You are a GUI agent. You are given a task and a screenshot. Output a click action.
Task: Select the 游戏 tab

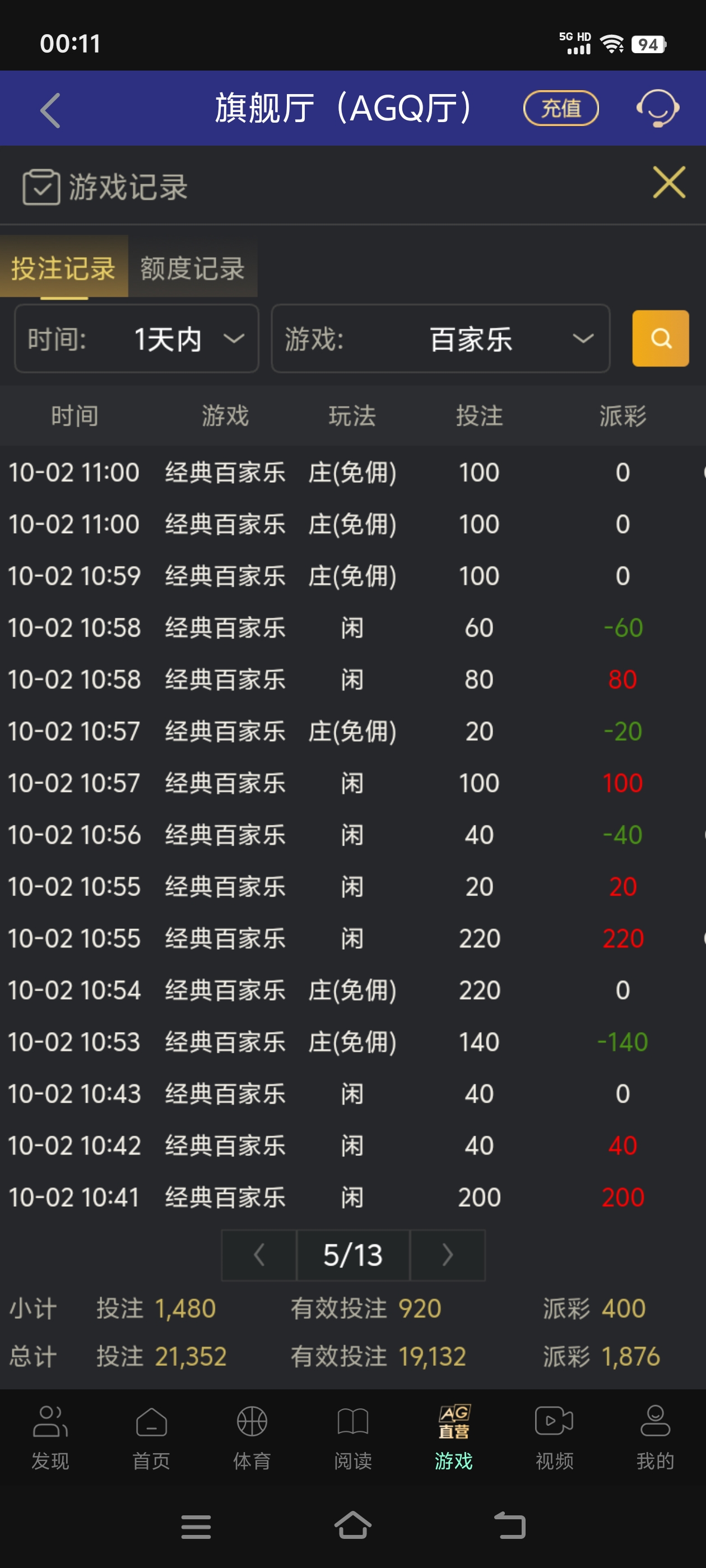tap(454, 1436)
